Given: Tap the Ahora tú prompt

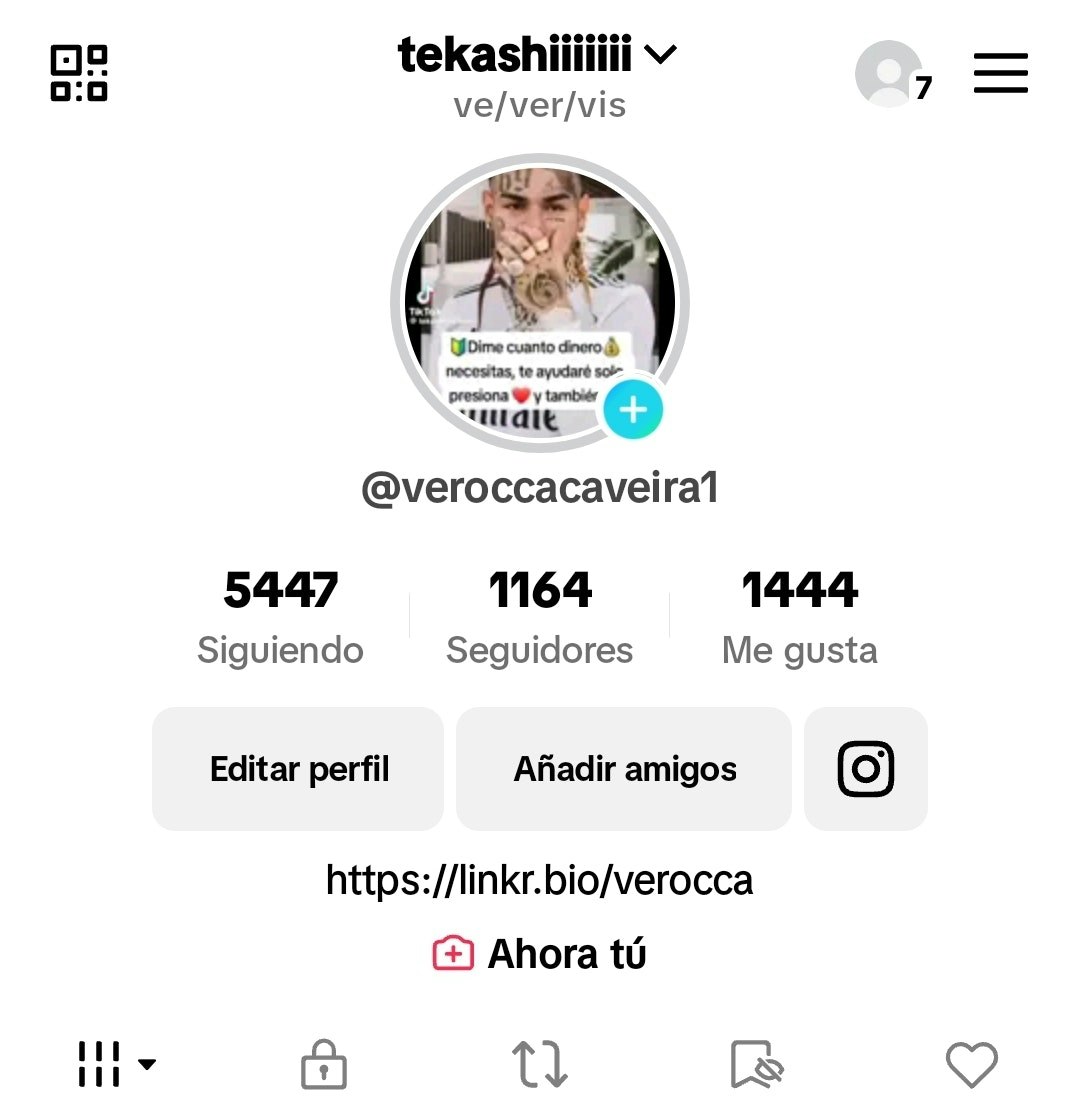Looking at the screenshot, I should pos(539,954).
